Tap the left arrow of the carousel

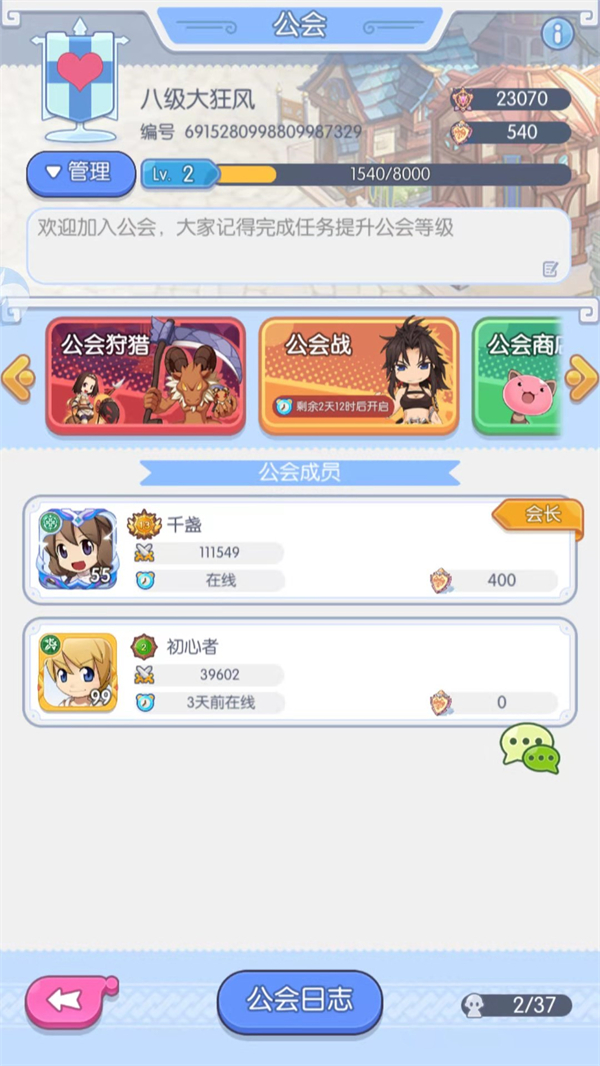click(x=18, y=376)
